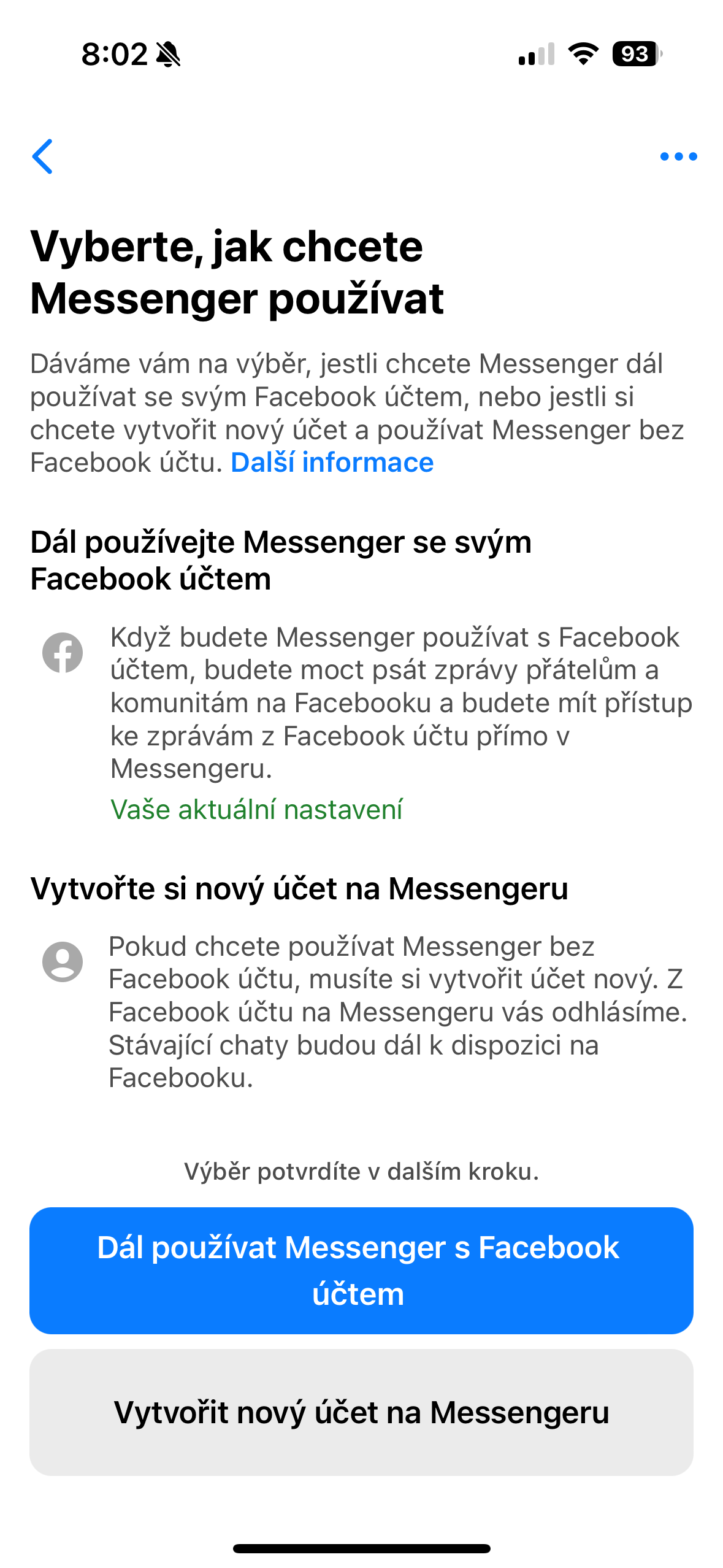
Task: Open the three-dot overflow menu
Action: click(678, 156)
